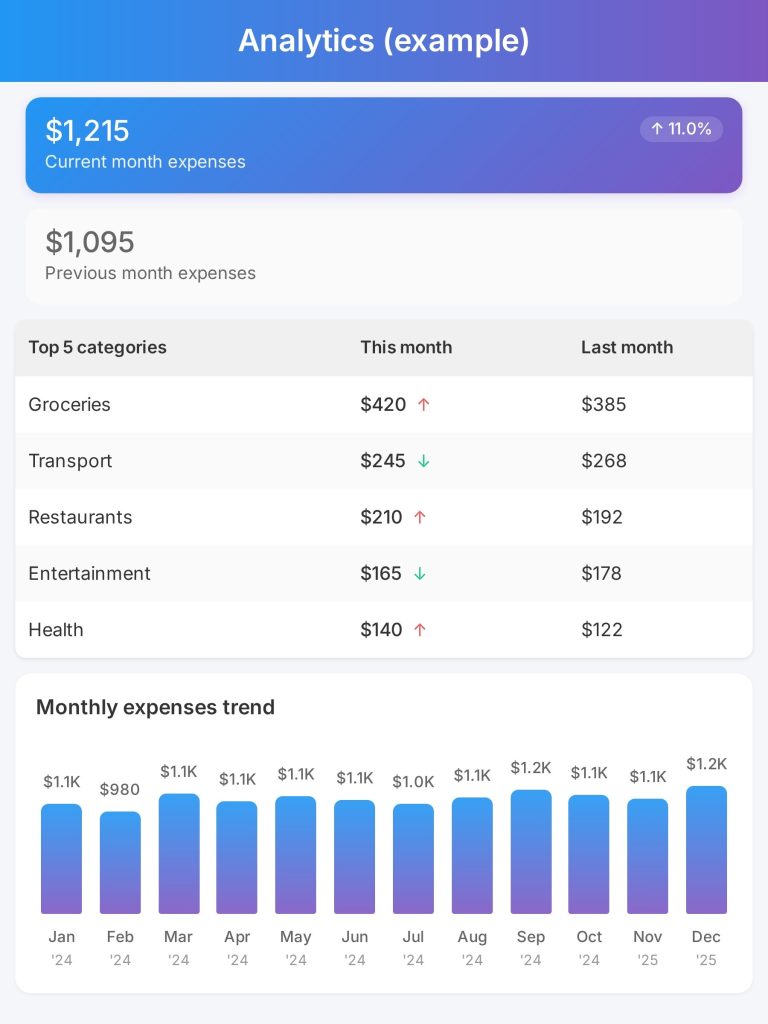
Task: Select the Feb '24 bar labeled $980
Action: click(120, 860)
